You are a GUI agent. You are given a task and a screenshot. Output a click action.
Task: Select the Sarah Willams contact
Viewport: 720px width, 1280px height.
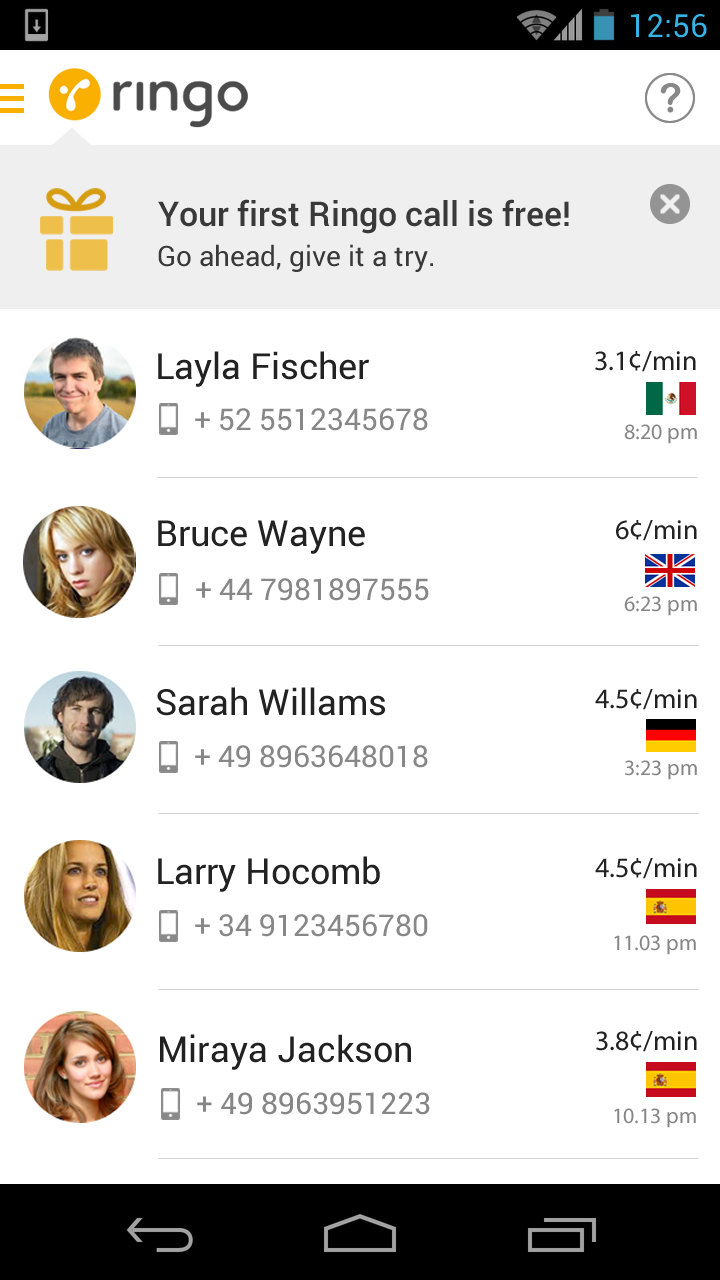pyautogui.click(x=360, y=729)
